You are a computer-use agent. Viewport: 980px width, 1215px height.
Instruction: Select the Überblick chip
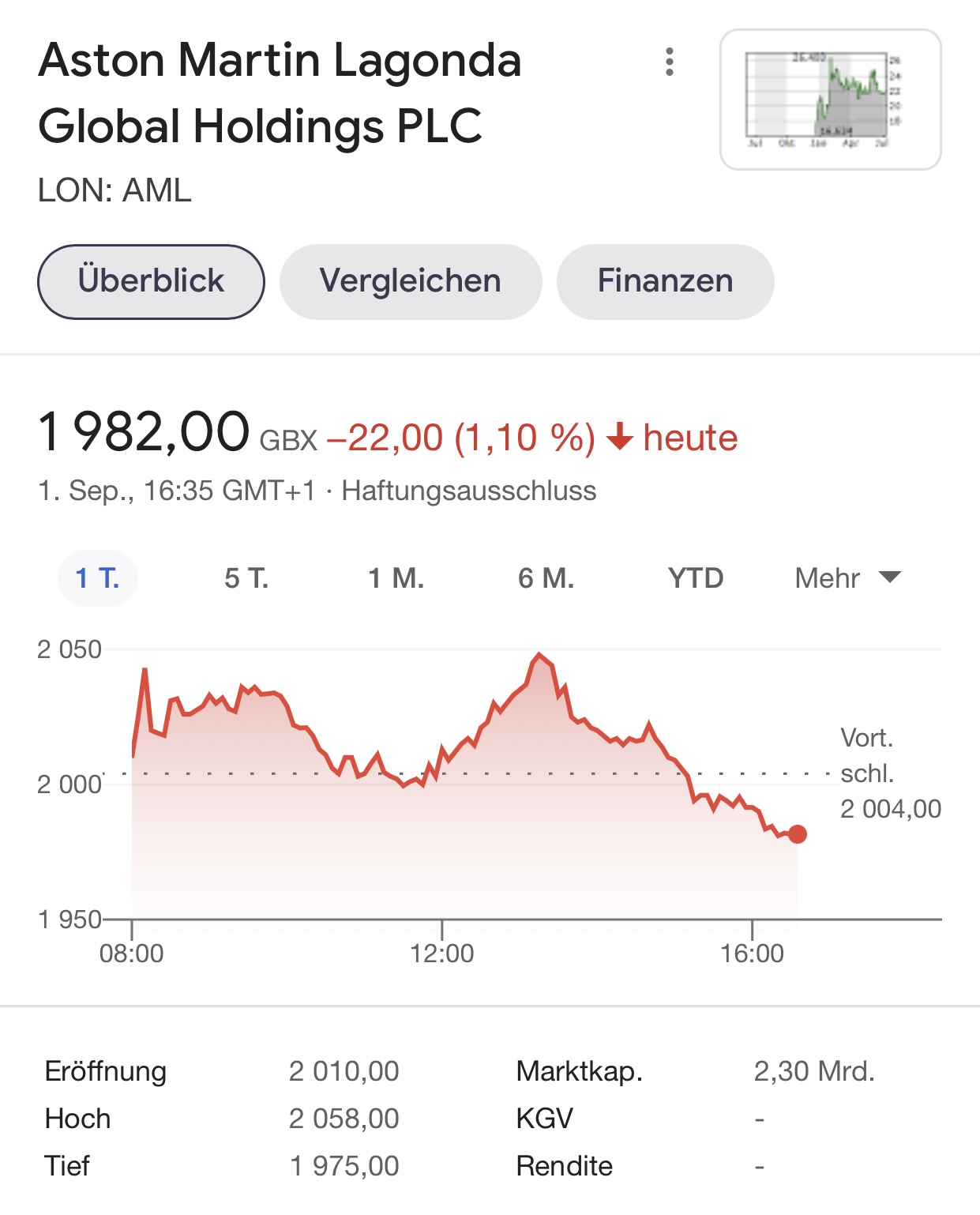[x=151, y=281]
